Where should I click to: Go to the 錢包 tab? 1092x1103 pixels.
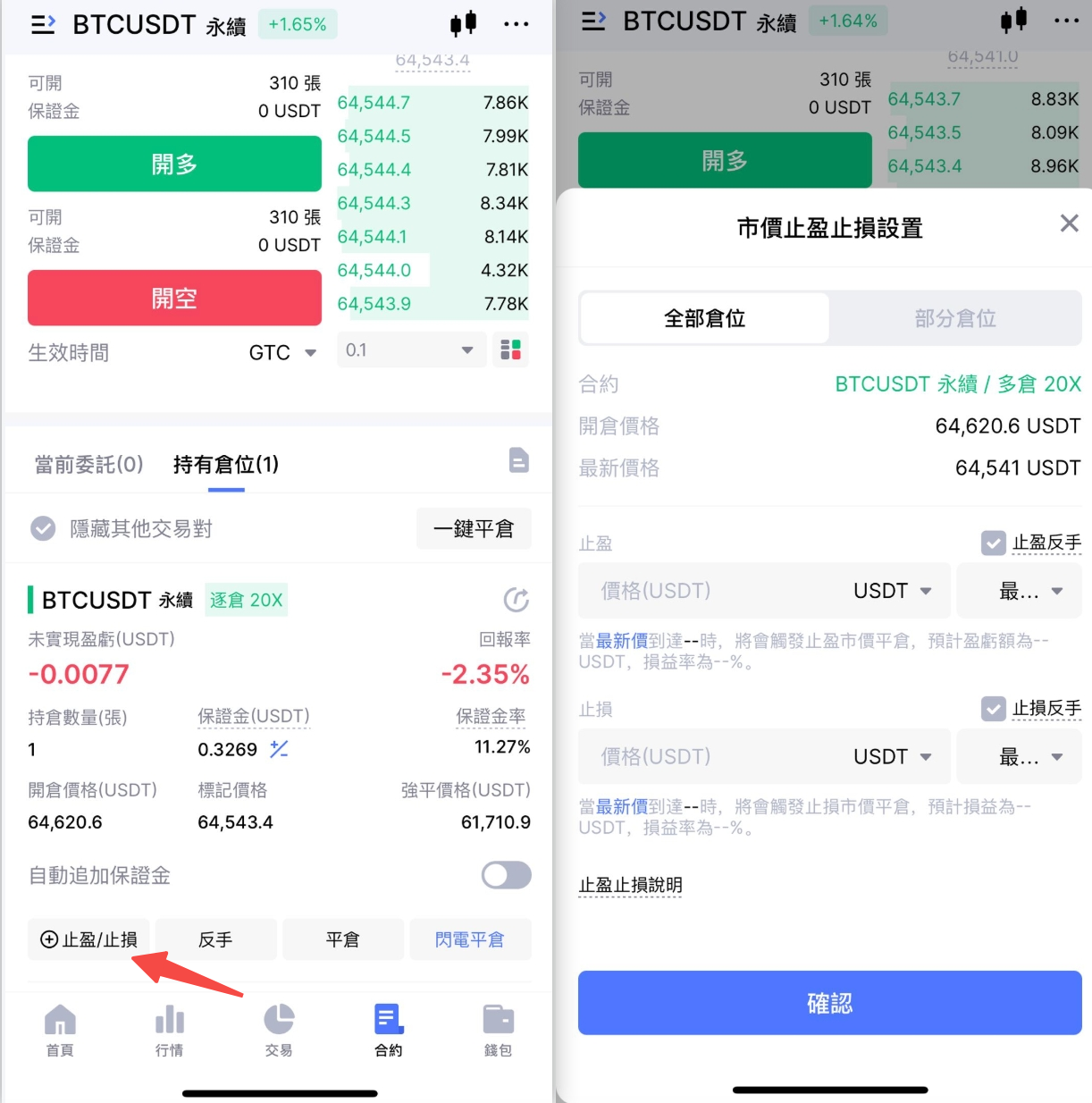tap(498, 1030)
